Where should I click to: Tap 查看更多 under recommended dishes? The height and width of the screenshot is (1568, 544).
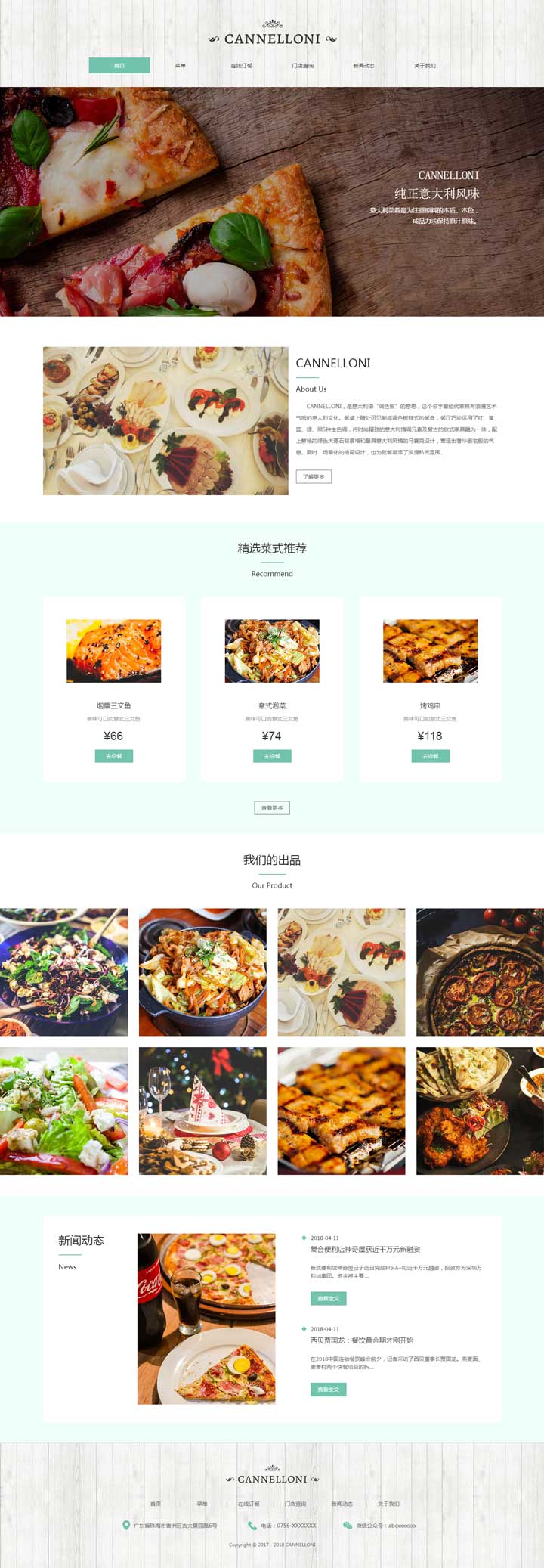click(272, 808)
